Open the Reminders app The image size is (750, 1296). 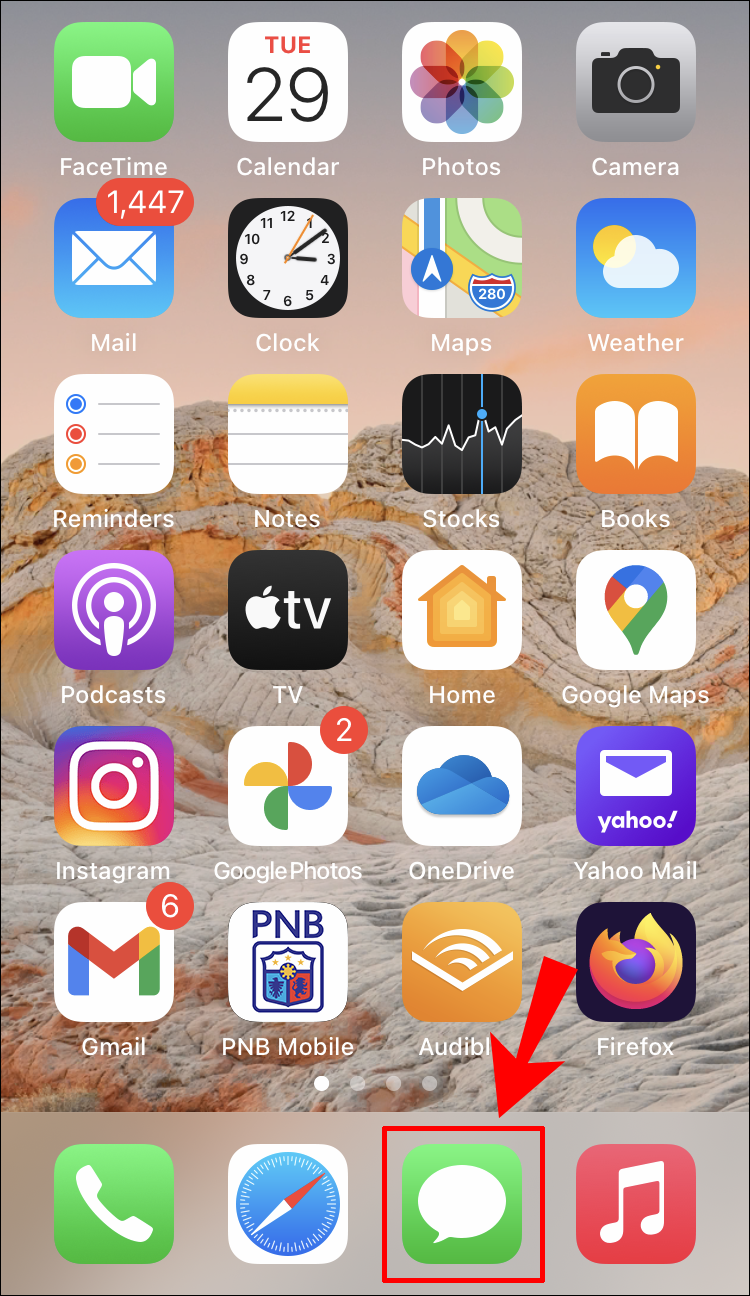(x=114, y=434)
